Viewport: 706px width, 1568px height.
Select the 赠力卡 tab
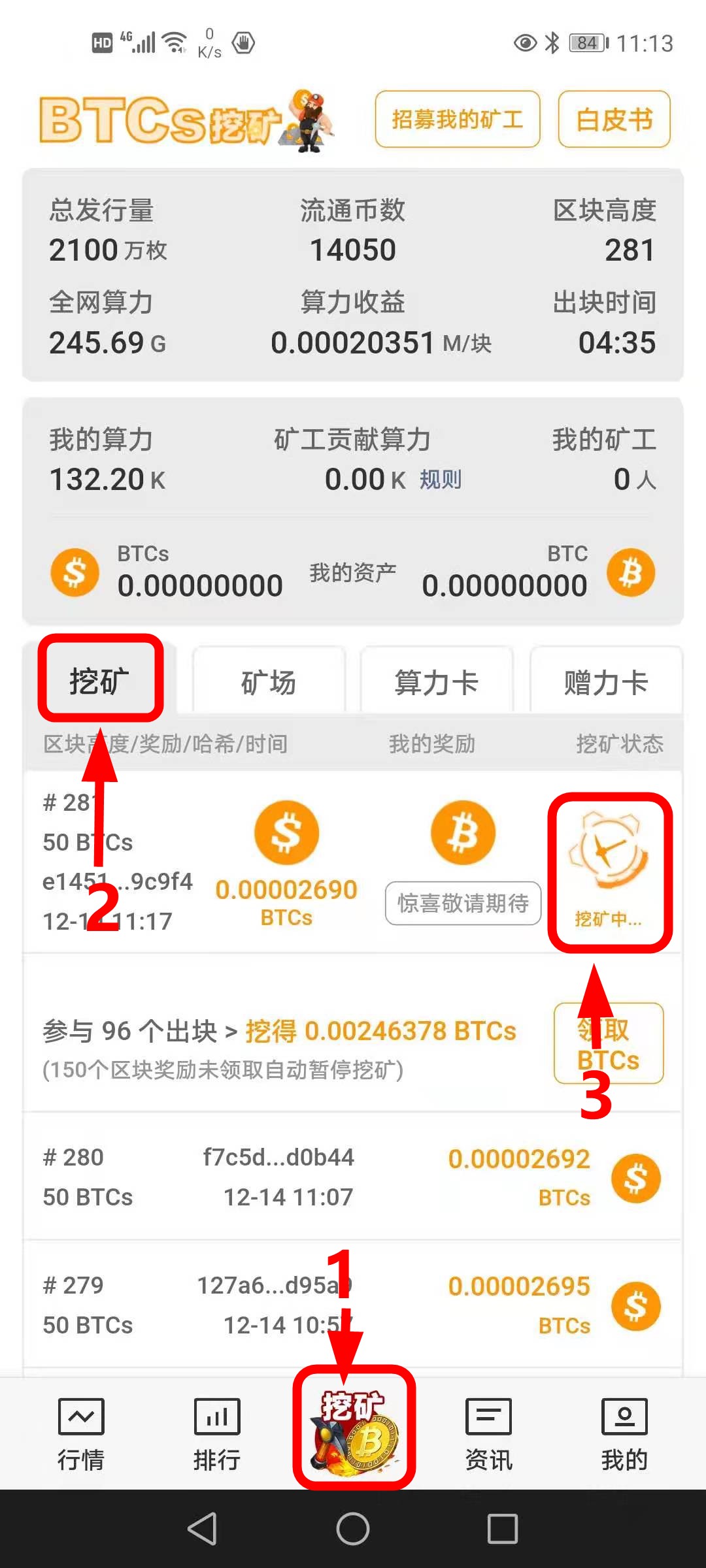605,681
